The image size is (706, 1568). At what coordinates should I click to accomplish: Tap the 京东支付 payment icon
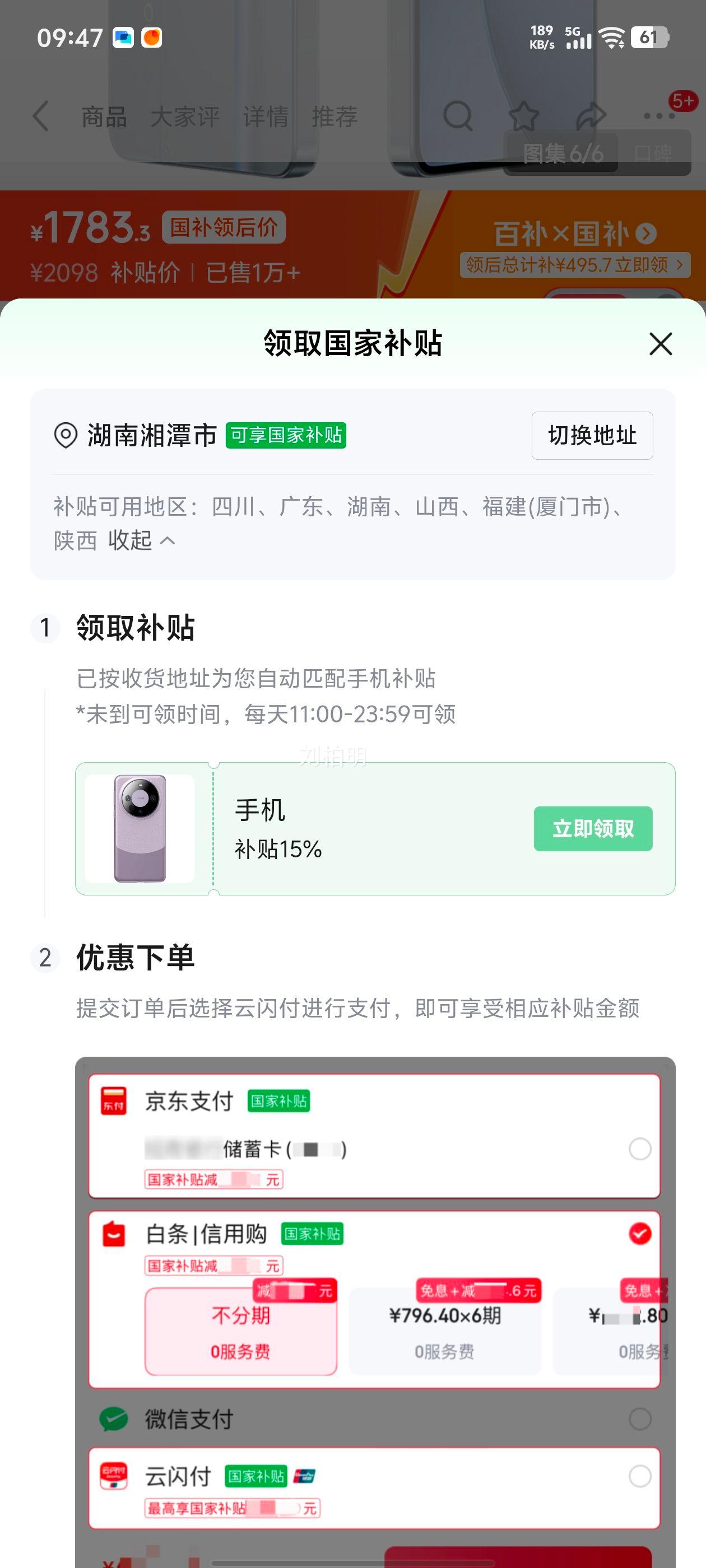pos(113,1102)
